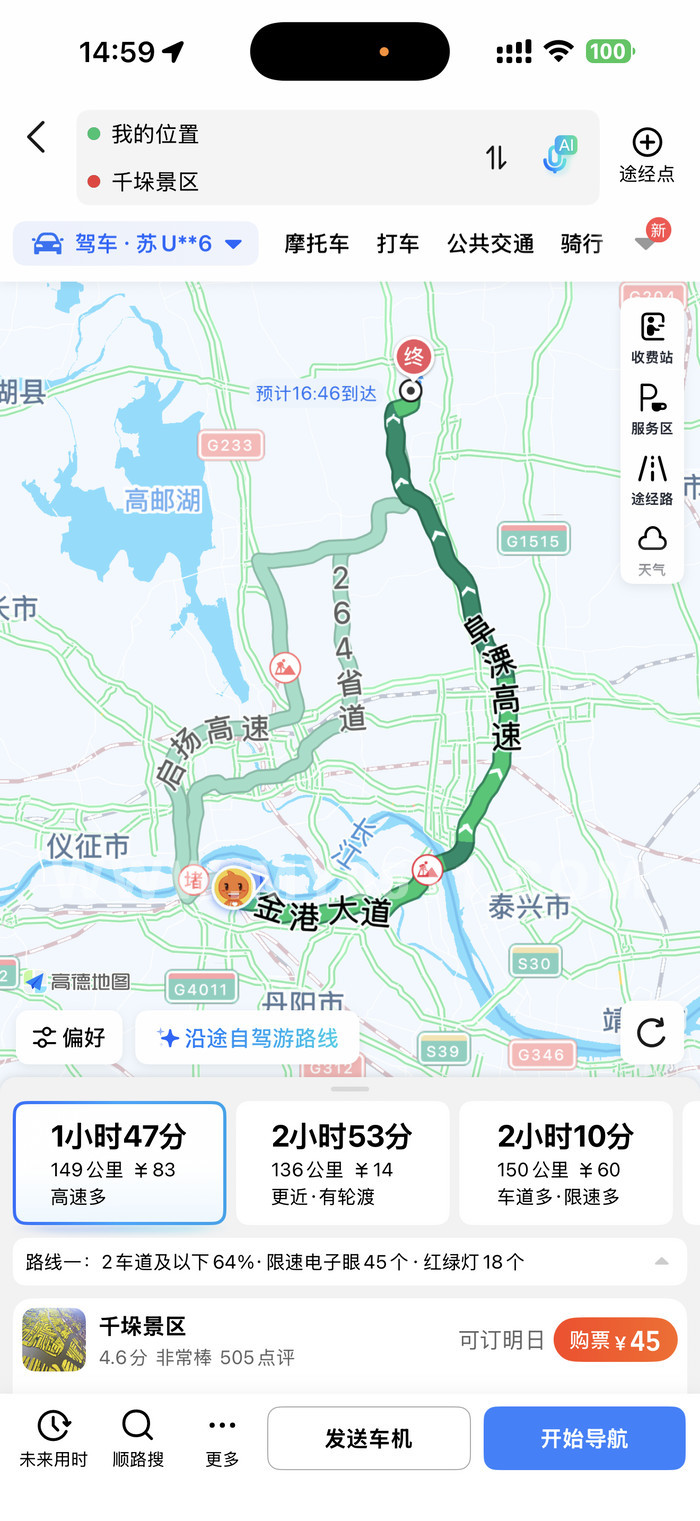This screenshot has height=1521, width=700.
Task: Activate the AI voice assistant
Action: point(558,156)
